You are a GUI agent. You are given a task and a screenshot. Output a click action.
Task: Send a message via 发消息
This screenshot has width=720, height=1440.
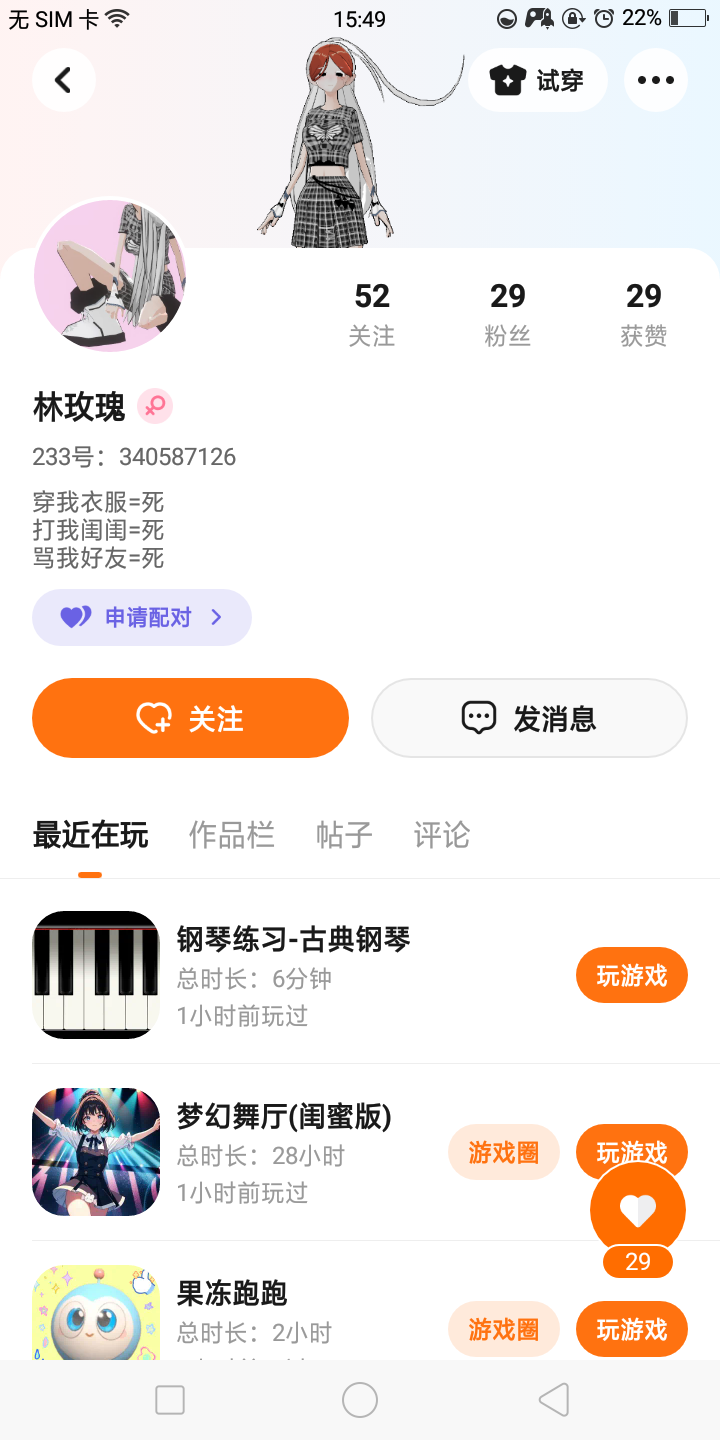coord(529,718)
